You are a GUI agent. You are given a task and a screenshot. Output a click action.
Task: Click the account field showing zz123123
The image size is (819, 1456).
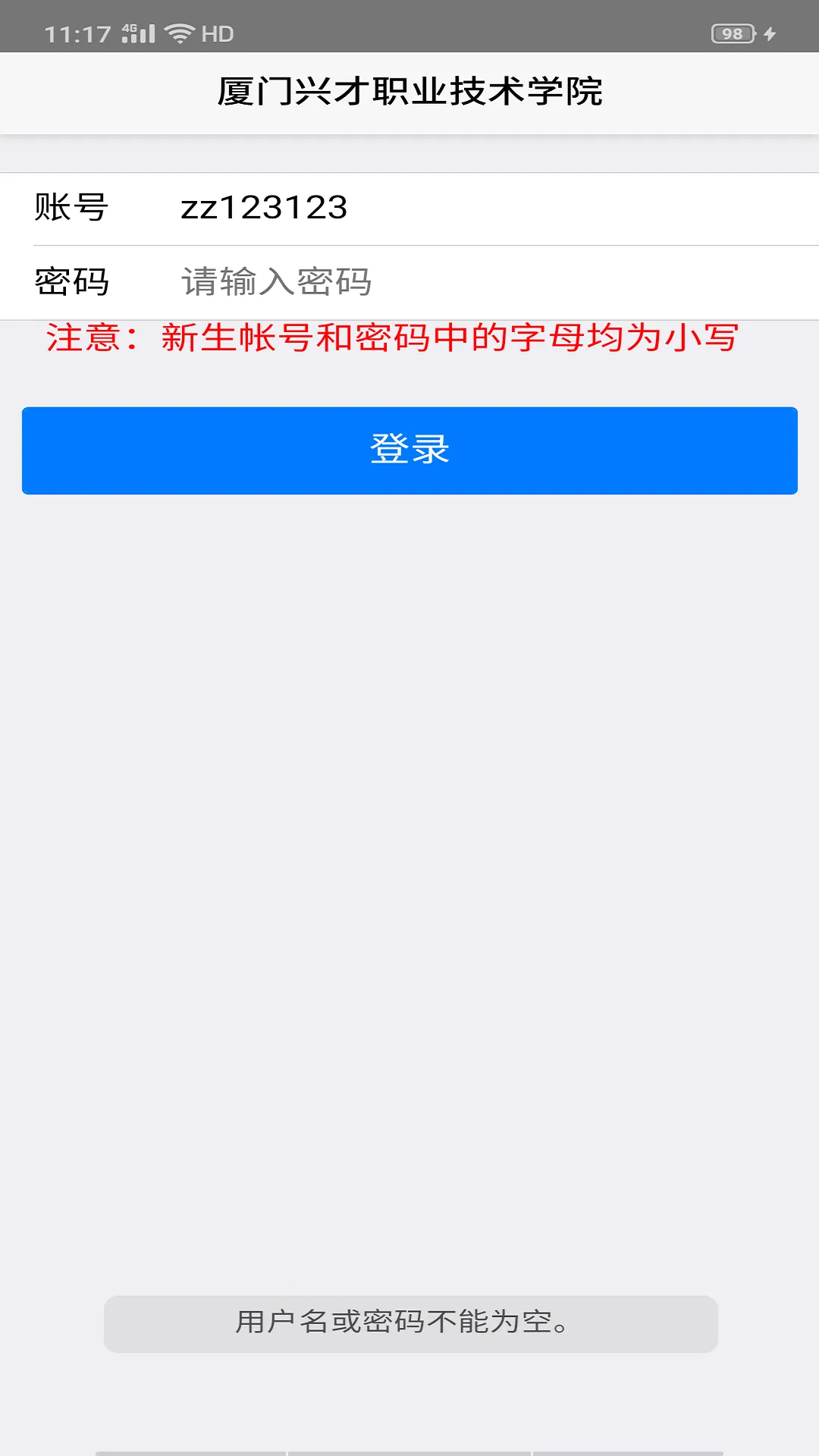[x=264, y=209]
